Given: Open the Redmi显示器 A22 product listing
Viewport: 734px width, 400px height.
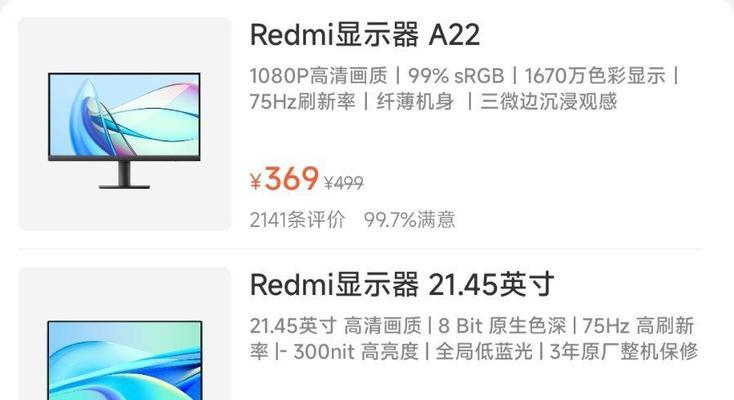Looking at the screenshot, I should (365, 36).
